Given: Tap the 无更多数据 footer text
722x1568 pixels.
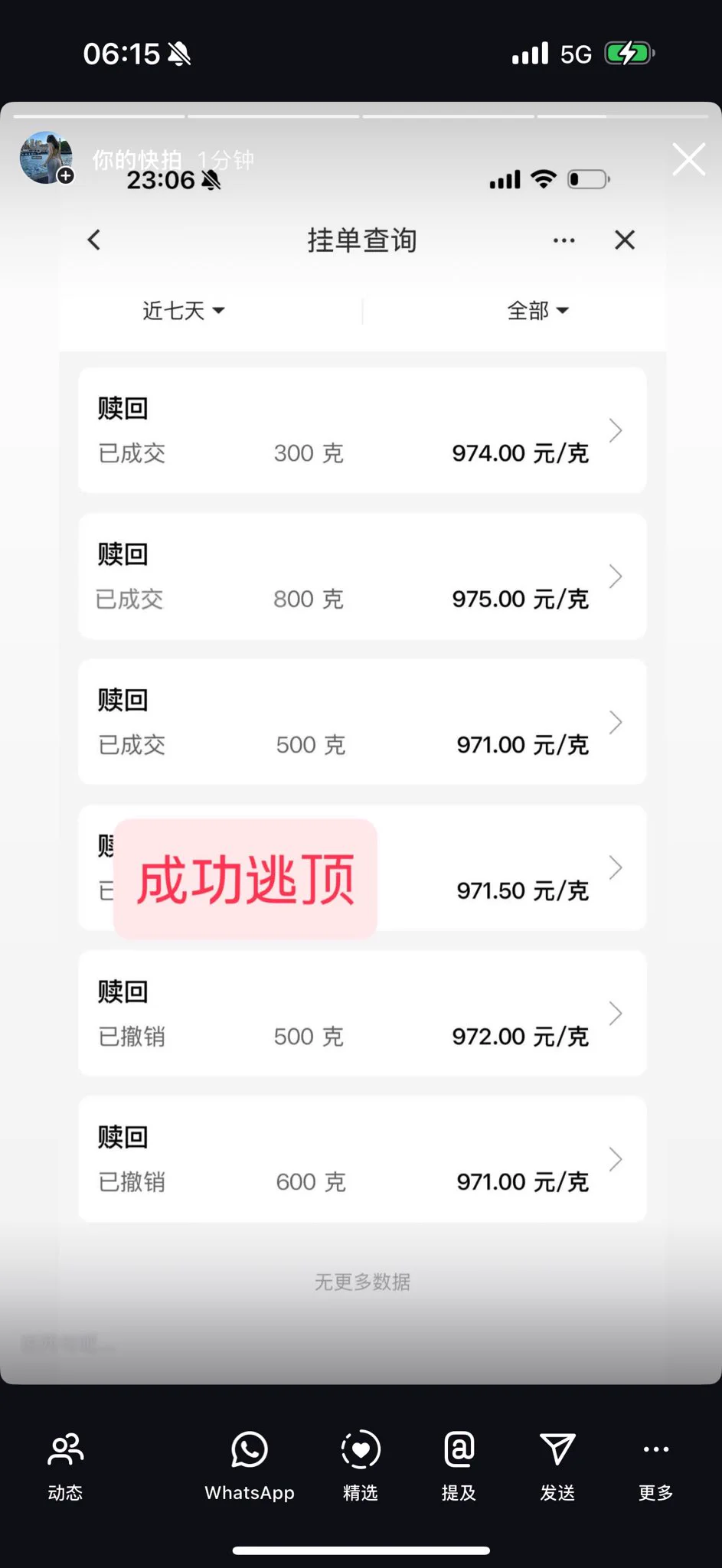Looking at the screenshot, I should [361, 1282].
